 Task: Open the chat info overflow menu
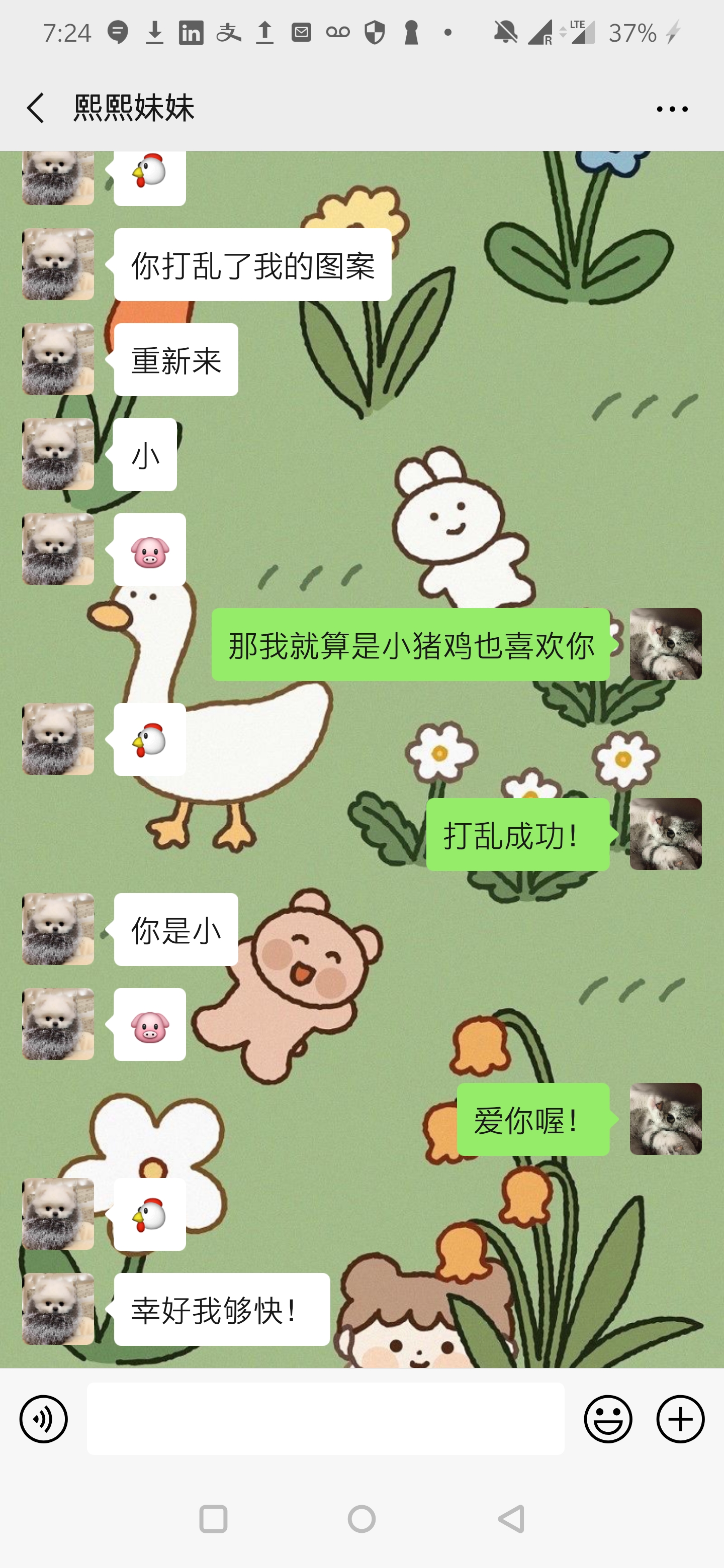coord(672,109)
